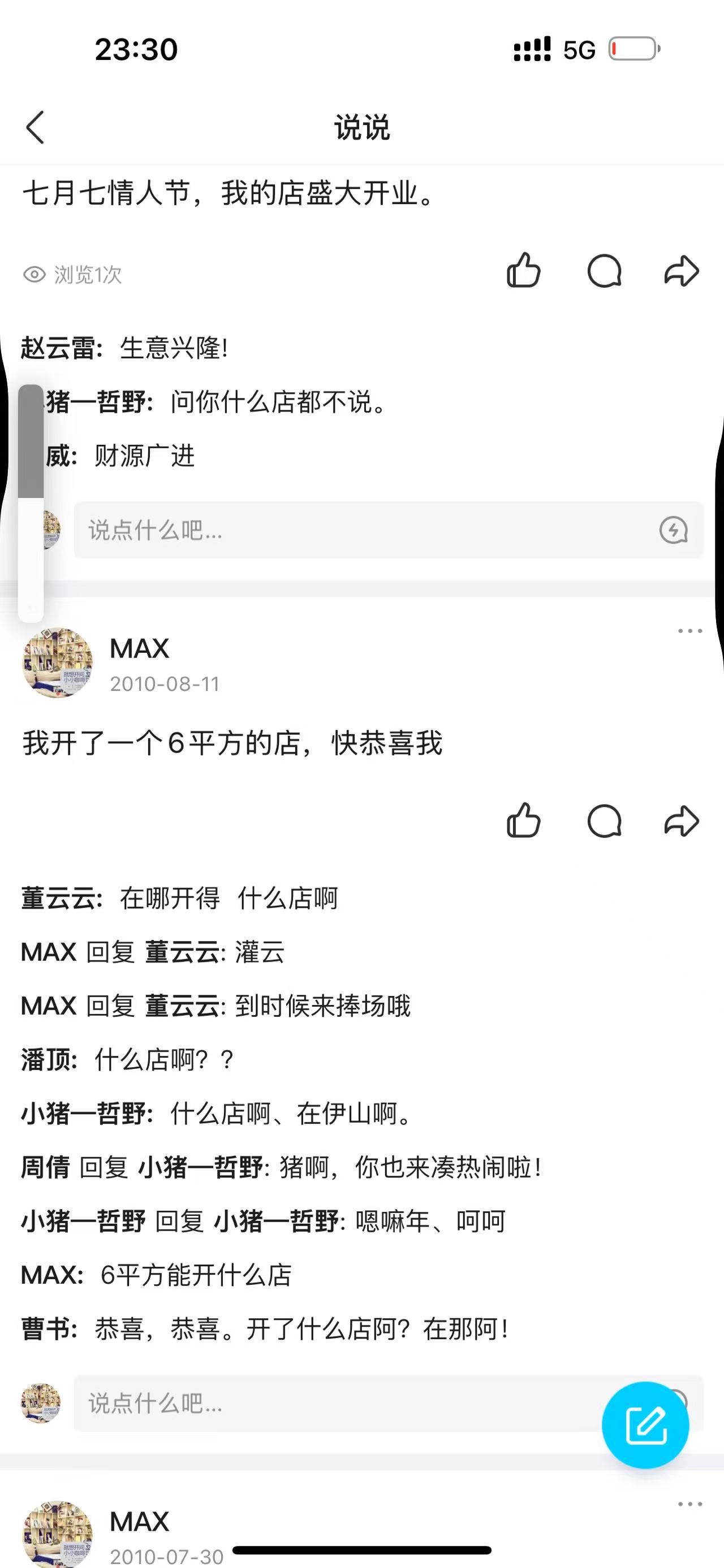This screenshot has height=1568, width=724.
Task: Go back from the 说说 page
Action: point(35,127)
